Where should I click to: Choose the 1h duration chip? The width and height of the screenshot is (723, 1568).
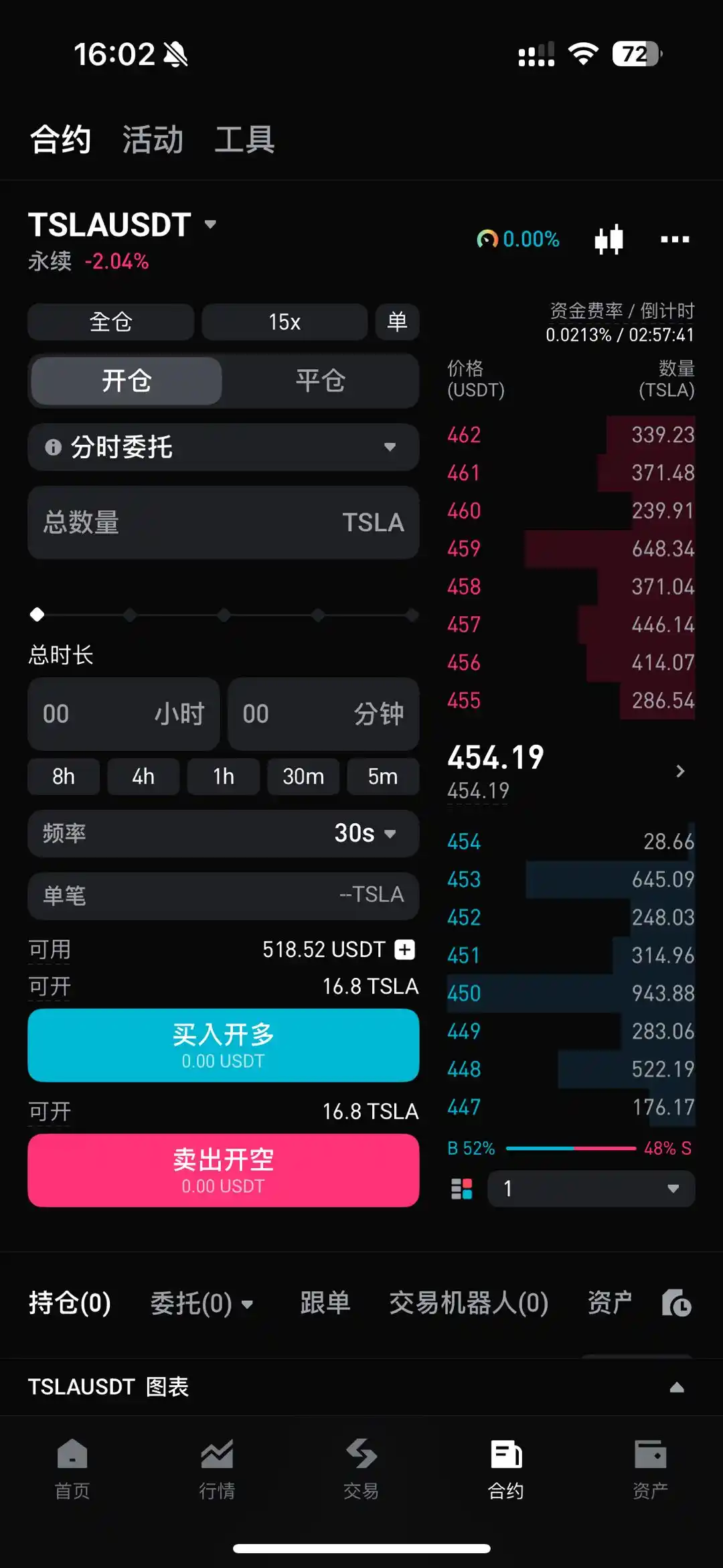(x=224, y=776)
